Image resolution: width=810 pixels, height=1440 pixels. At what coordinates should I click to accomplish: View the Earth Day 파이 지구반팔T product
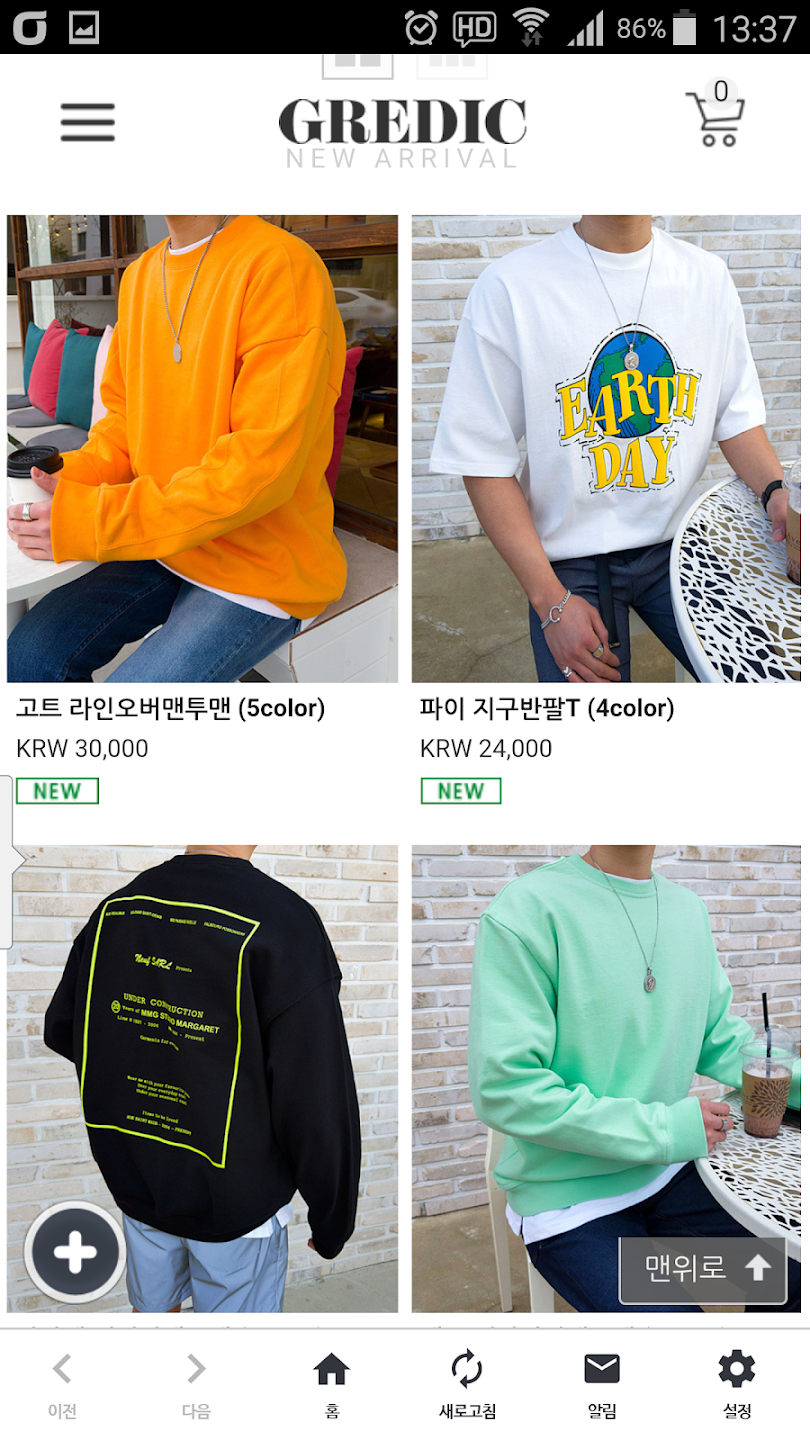coord(606,449)
